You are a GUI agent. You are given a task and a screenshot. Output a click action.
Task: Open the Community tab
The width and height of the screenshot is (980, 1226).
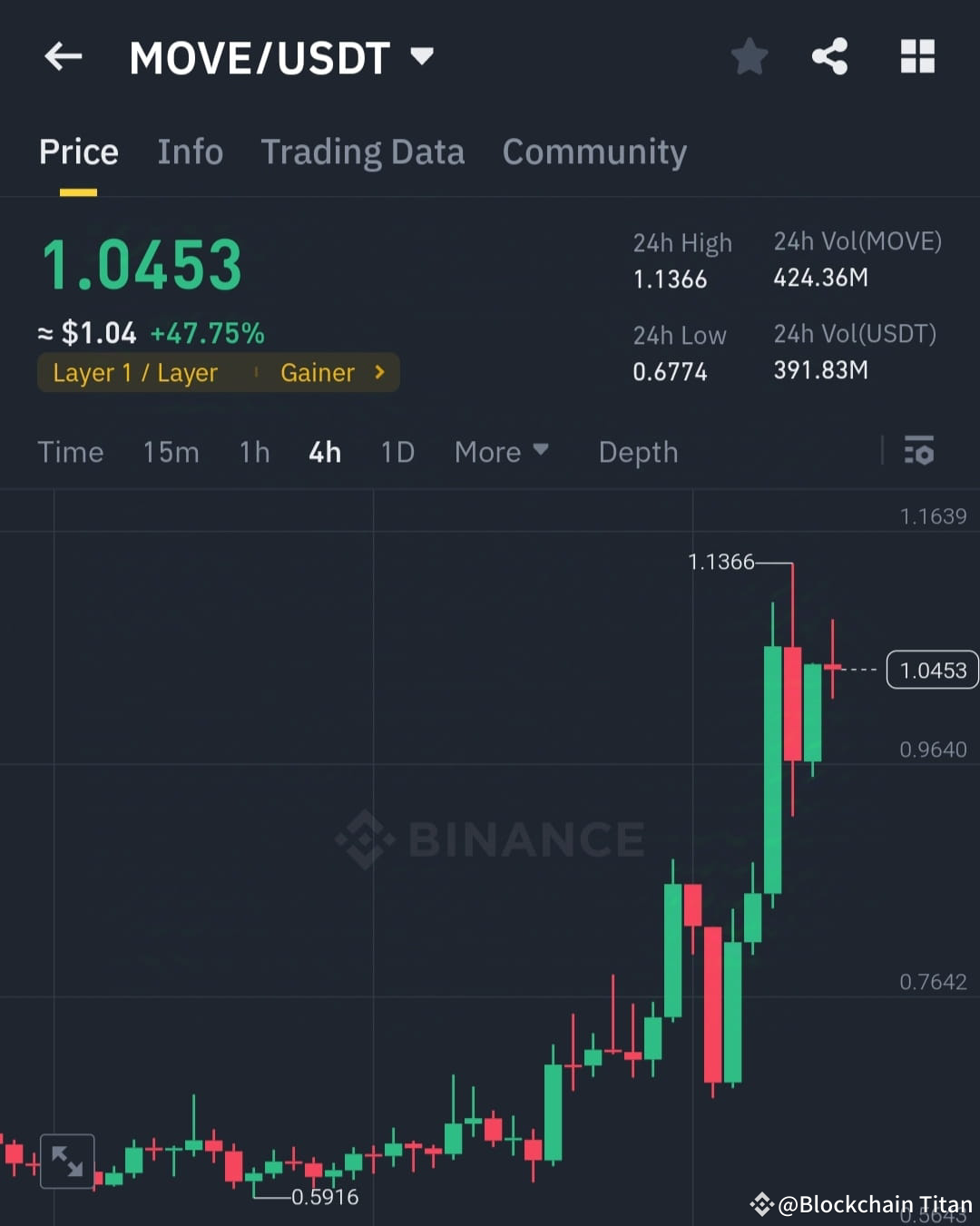pos(594,152)
